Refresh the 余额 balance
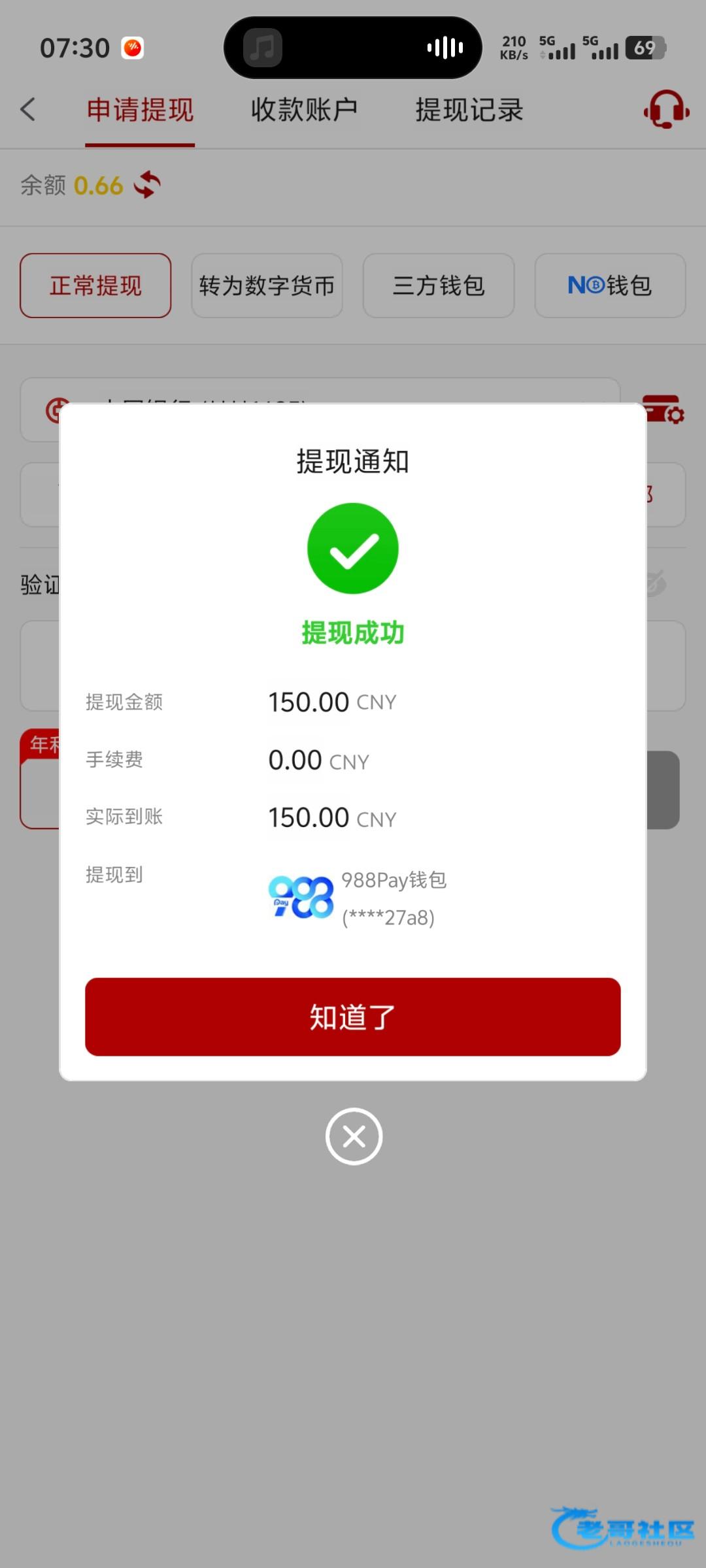This screenshot has width=706, height=1568. tap(147, 185)
